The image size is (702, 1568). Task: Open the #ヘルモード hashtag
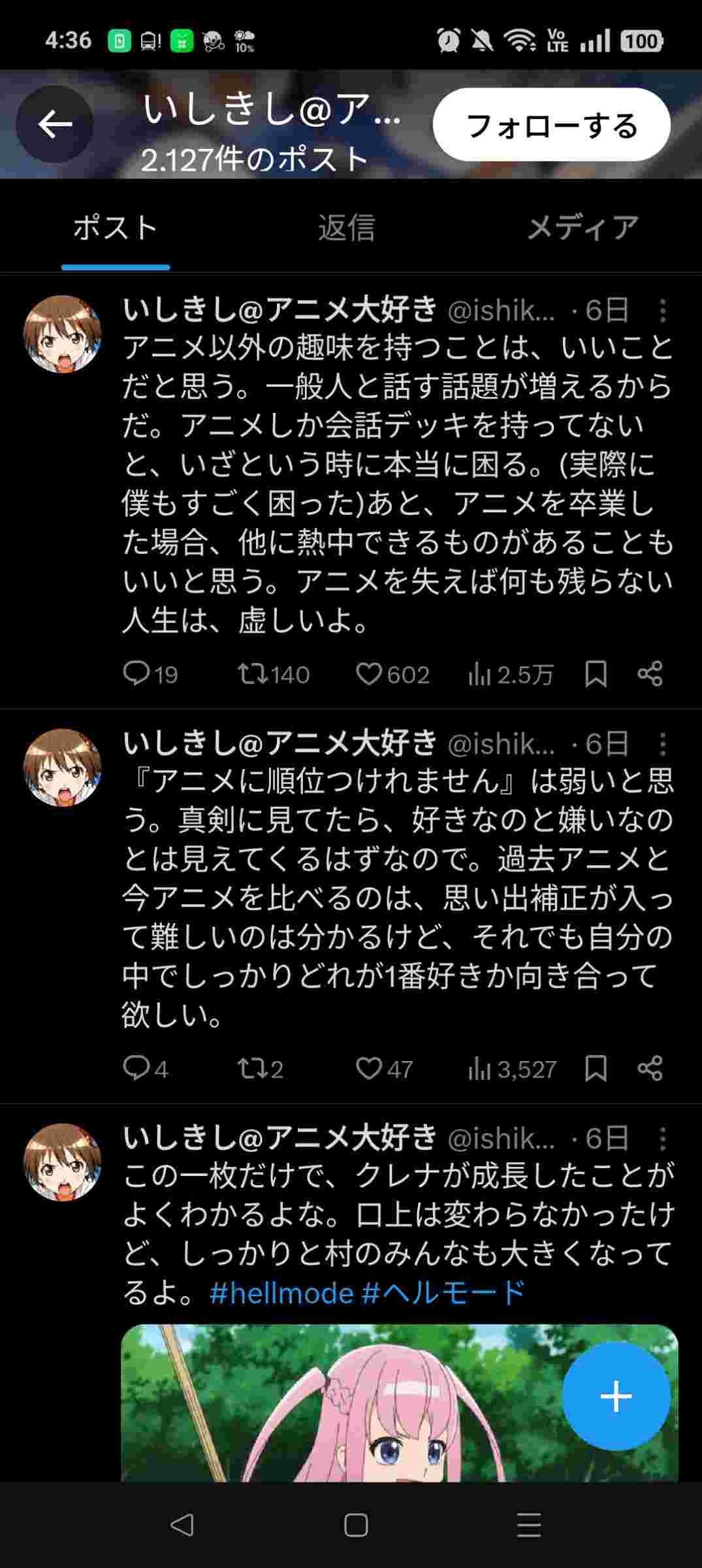point(443,1293)
